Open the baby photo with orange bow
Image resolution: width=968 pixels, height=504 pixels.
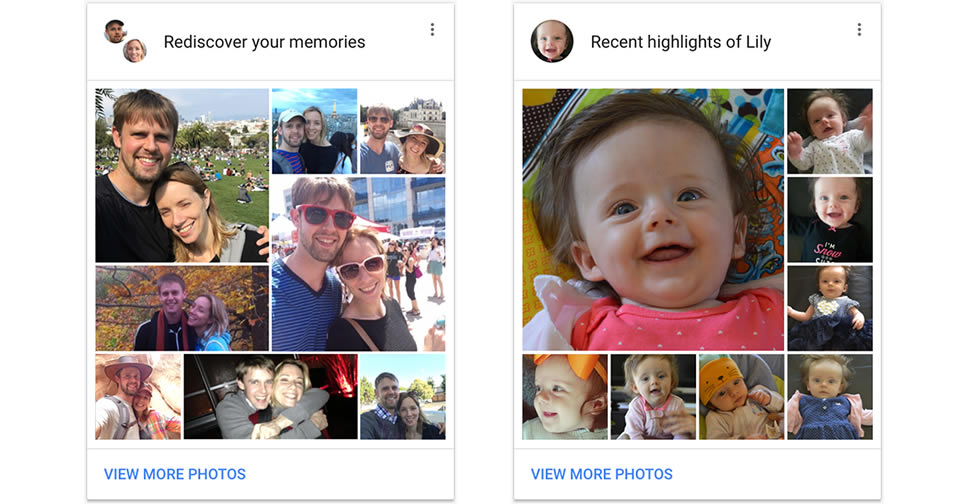pyautogui.click(x=564, y=396)
